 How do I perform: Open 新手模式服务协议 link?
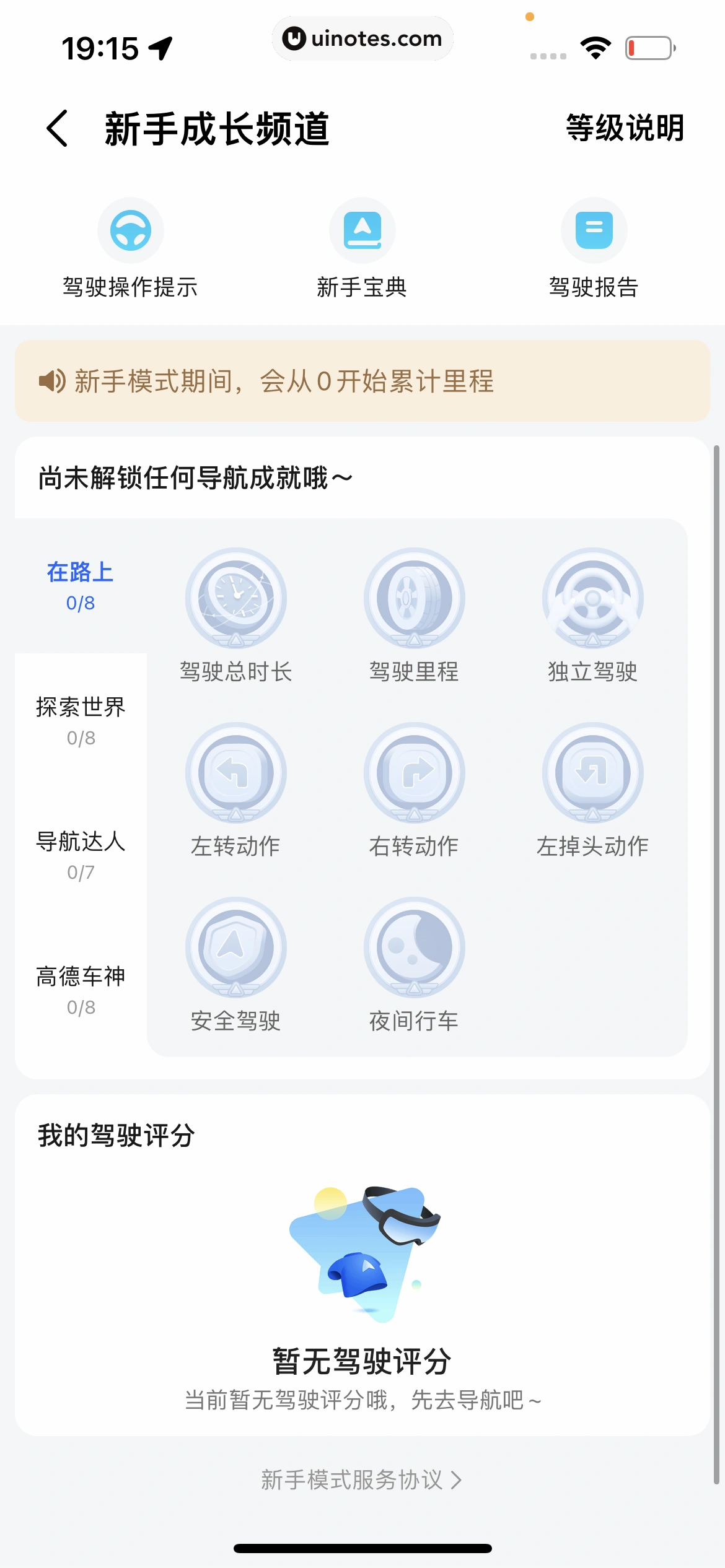[361, 1480]
